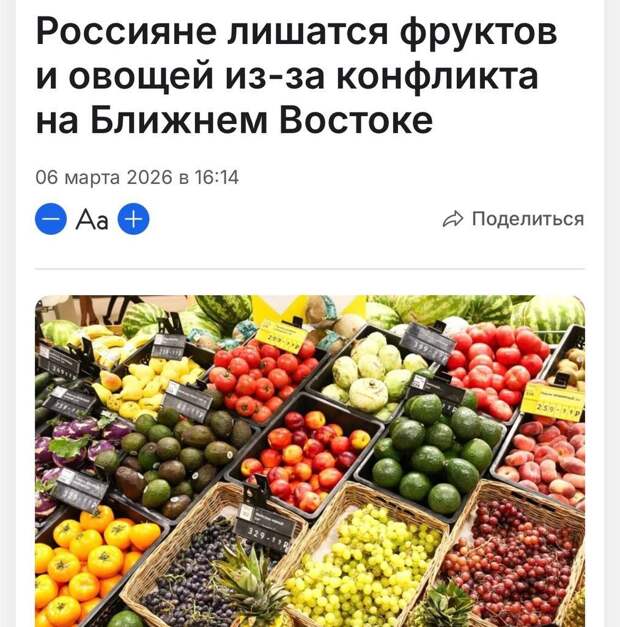Open the article's fruit market photo
This screenshot has width=620, height=627.
(310, 460)
